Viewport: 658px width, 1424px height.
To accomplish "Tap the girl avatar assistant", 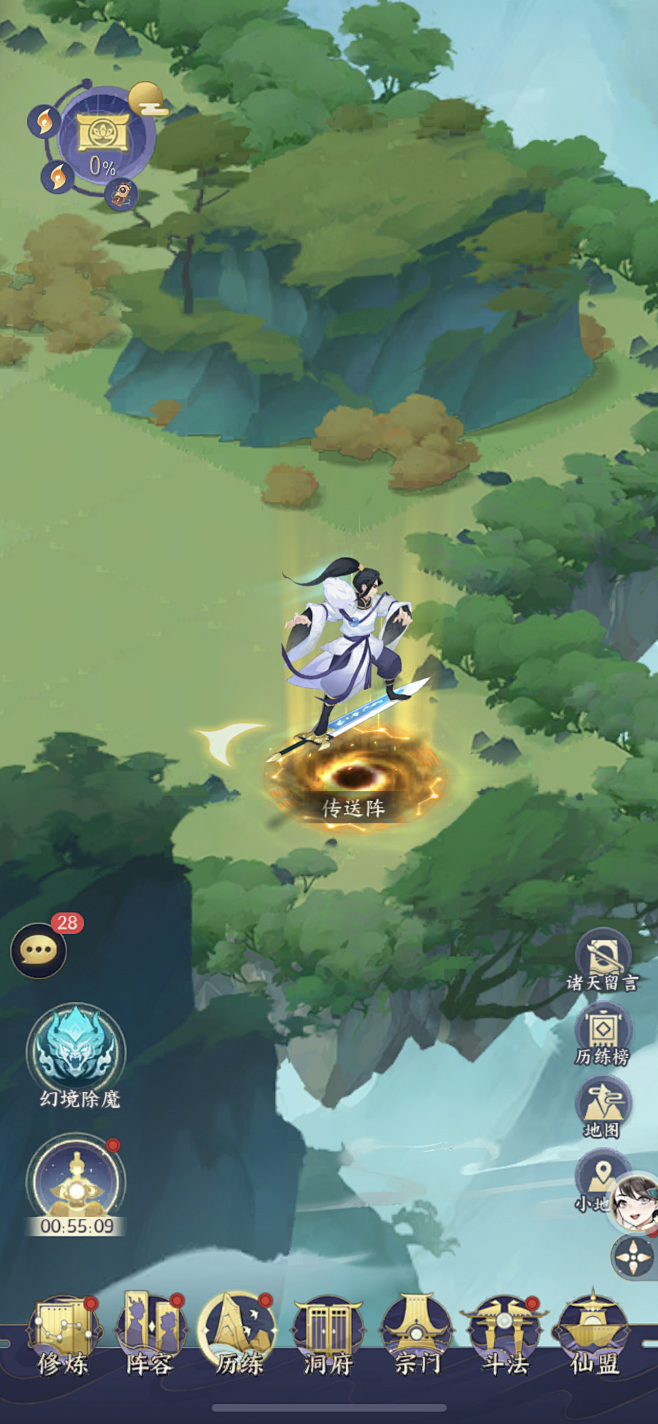I will [x=634, y=1200].
